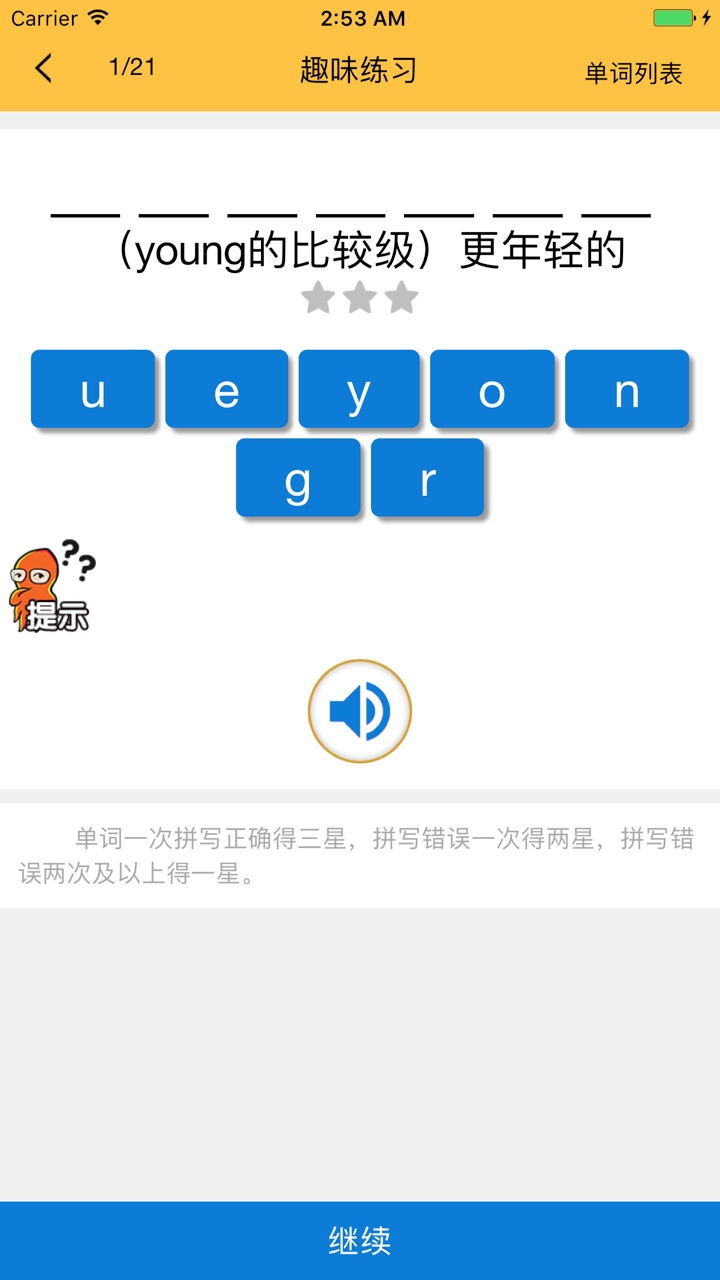720x1280 pixels.
Task: Select the first star above the letter tiles
Action: (316, 296)
